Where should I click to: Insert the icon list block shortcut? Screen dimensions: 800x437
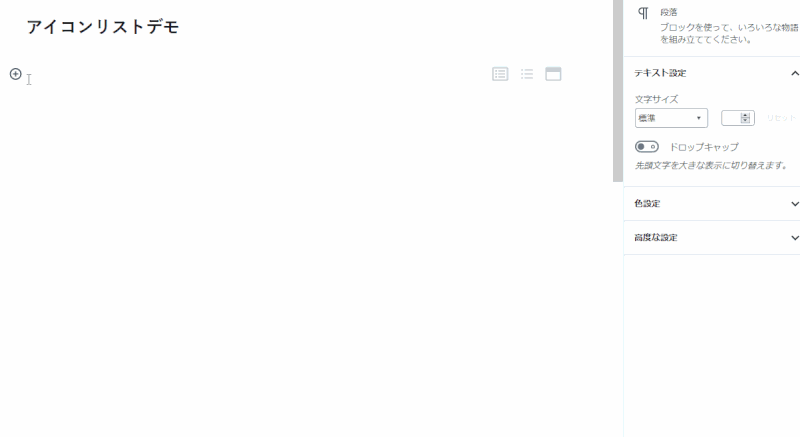(500, 74)
